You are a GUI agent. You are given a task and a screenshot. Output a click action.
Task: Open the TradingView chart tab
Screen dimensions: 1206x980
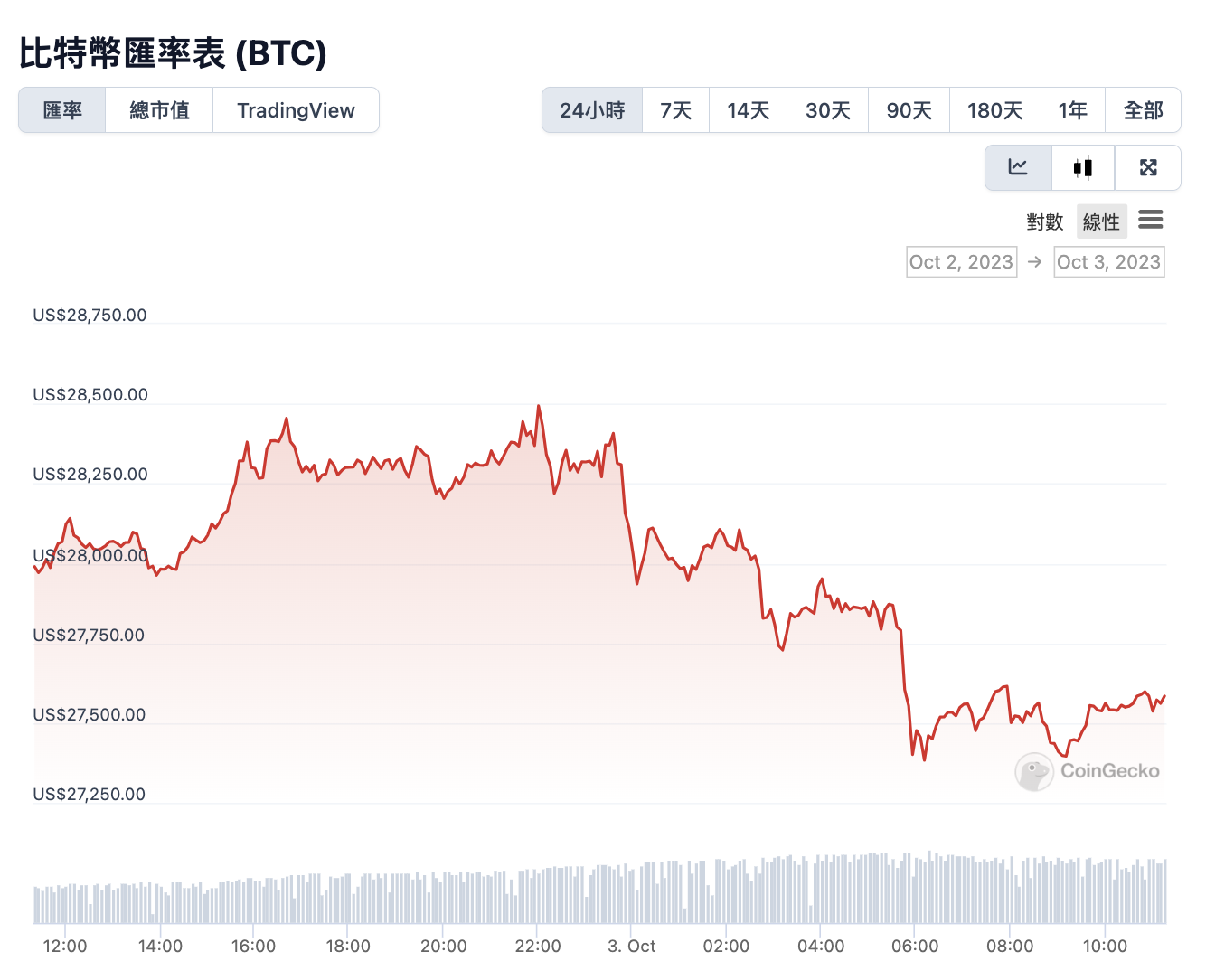(296, 110)
